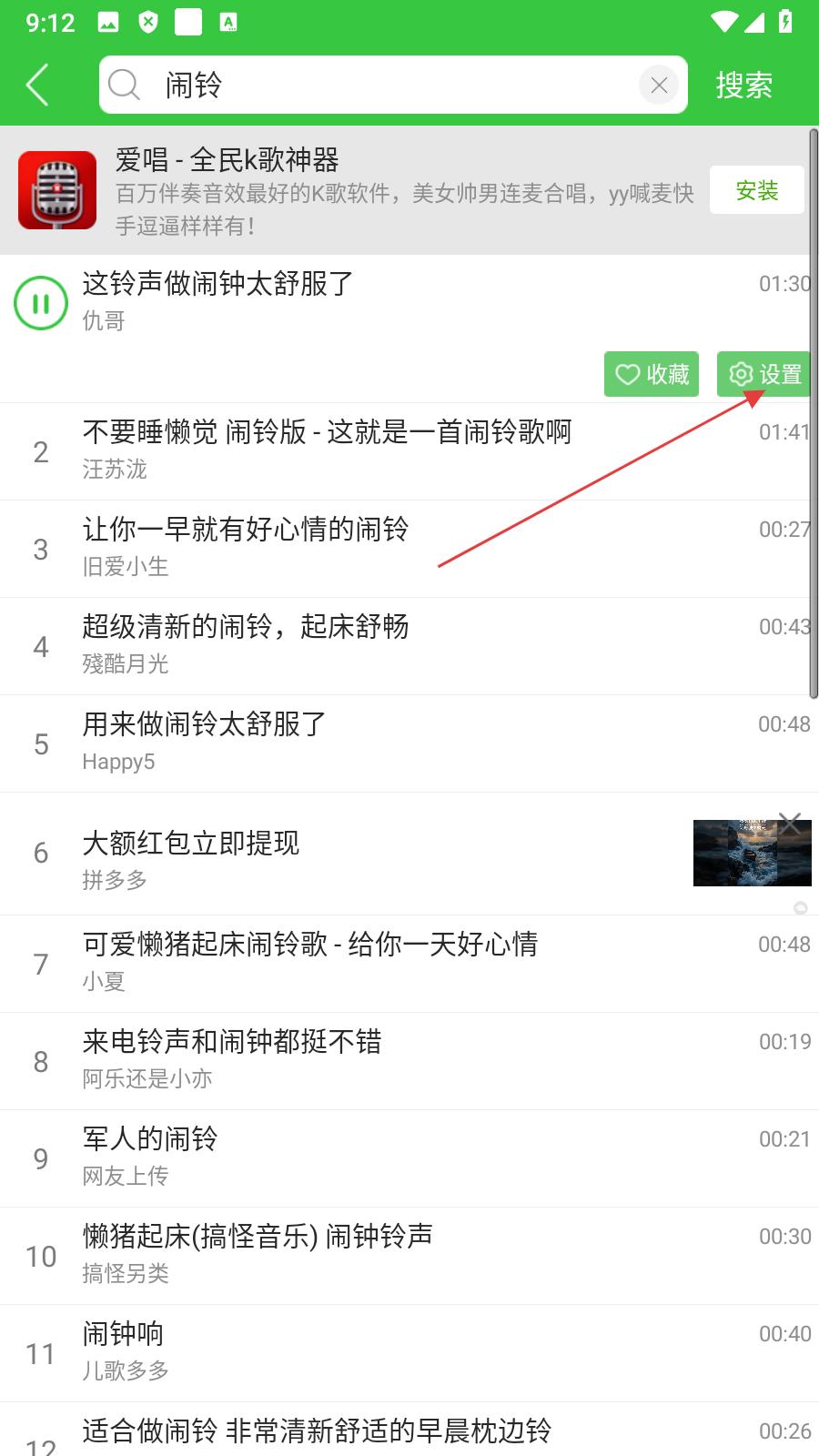Play 让你一早就有好心情的闹铃
This screenshot has width=819, height=1456.
(246, 548)
